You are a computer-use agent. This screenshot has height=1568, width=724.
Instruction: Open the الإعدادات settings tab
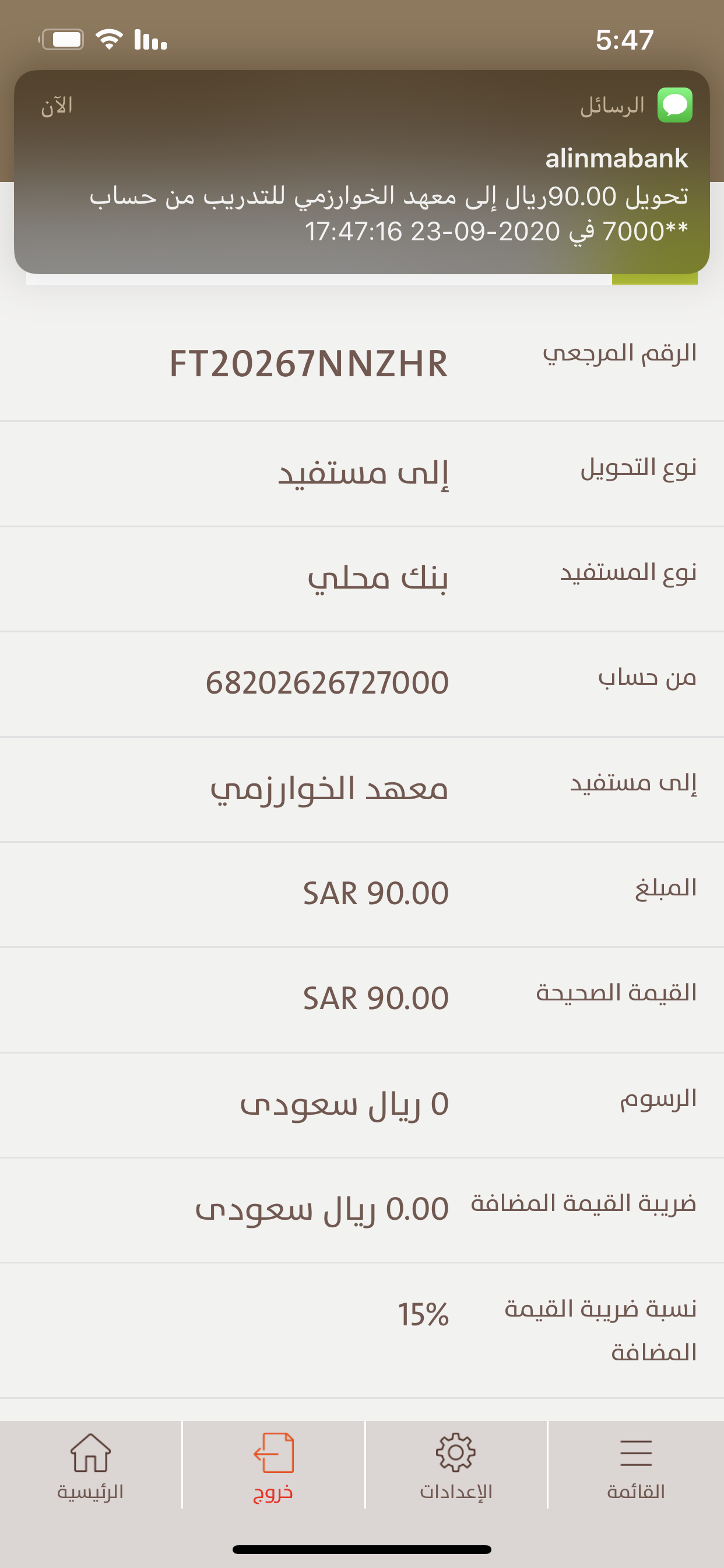[x=456, y=1466]
